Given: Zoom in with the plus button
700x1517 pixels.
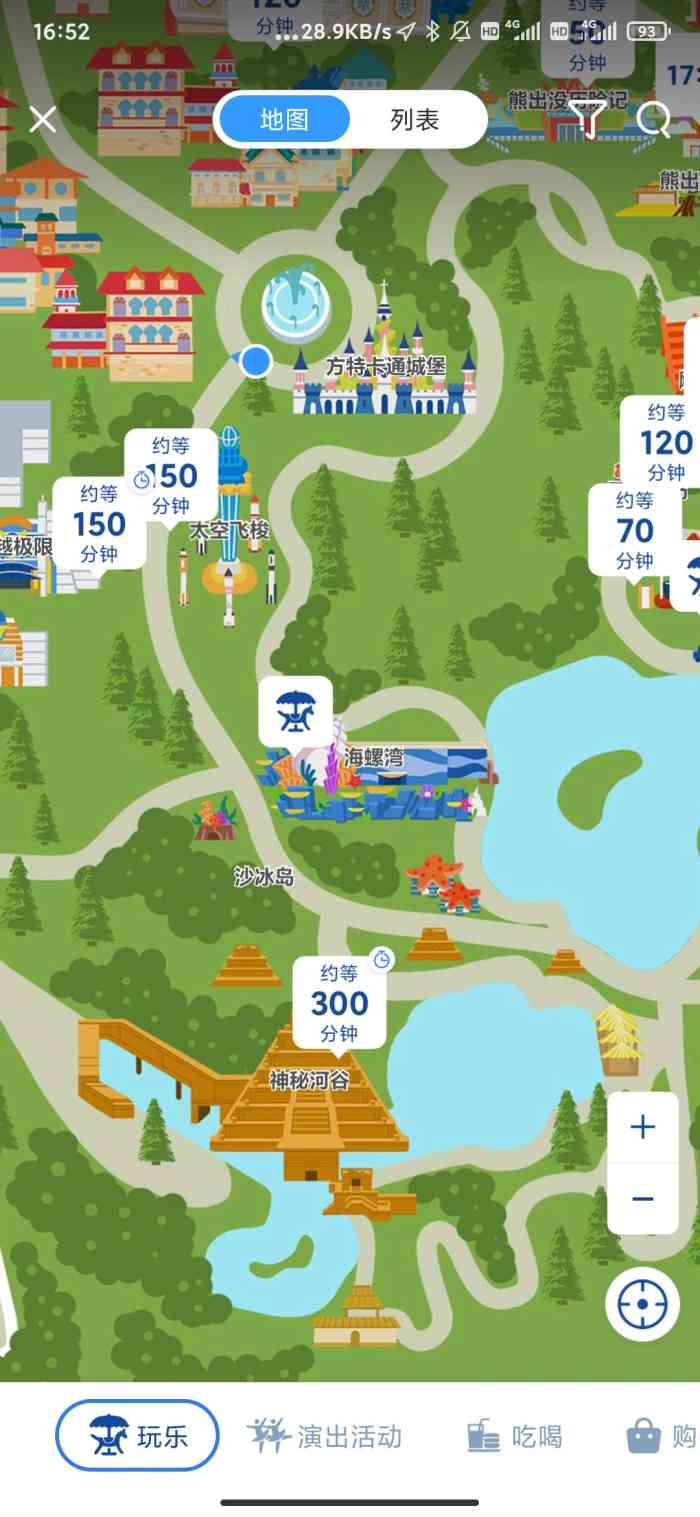Looking at the screenshot, I should click(x=642, y=1127).
